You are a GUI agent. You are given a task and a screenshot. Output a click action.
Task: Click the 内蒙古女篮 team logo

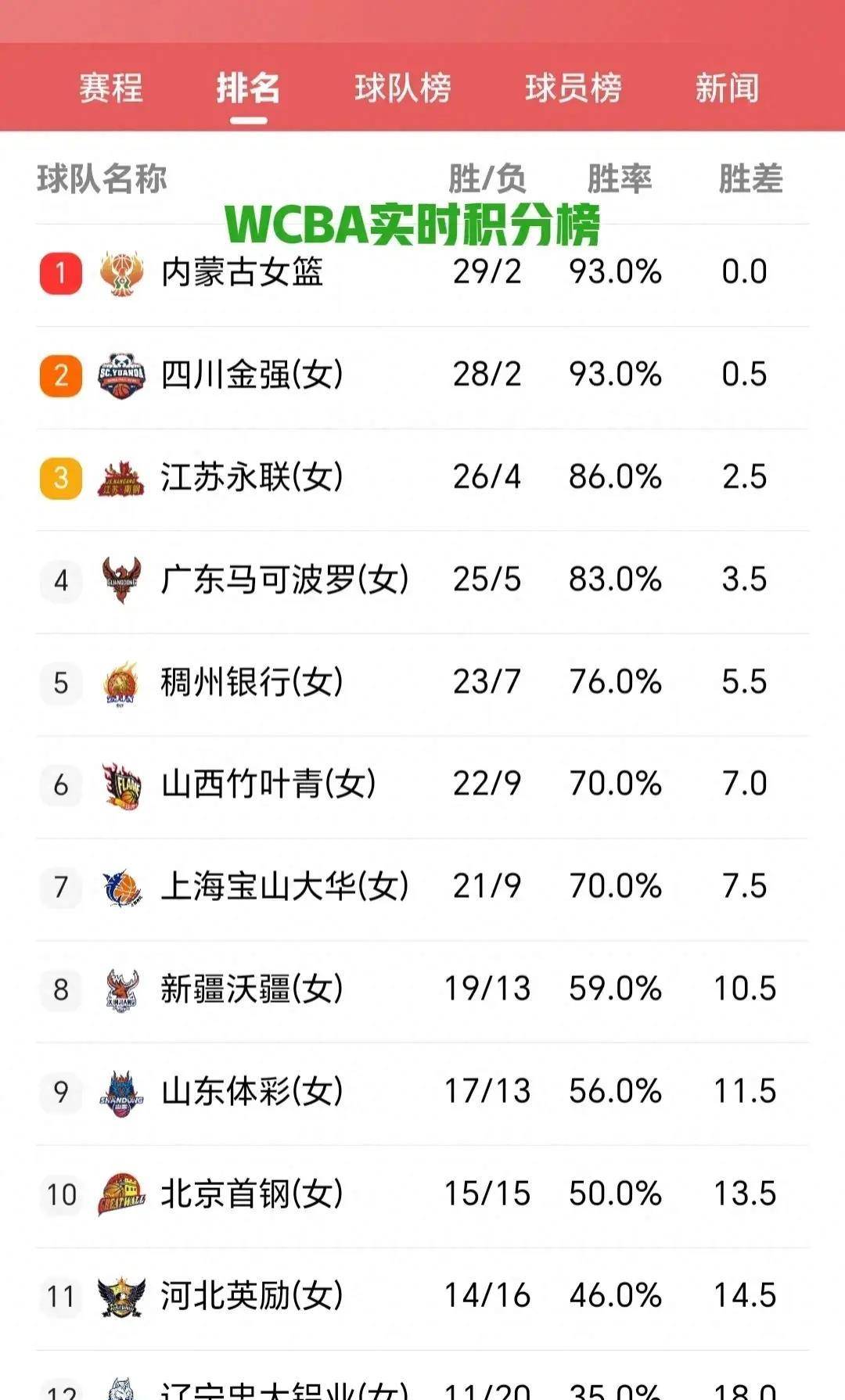[x=121, y=273]
